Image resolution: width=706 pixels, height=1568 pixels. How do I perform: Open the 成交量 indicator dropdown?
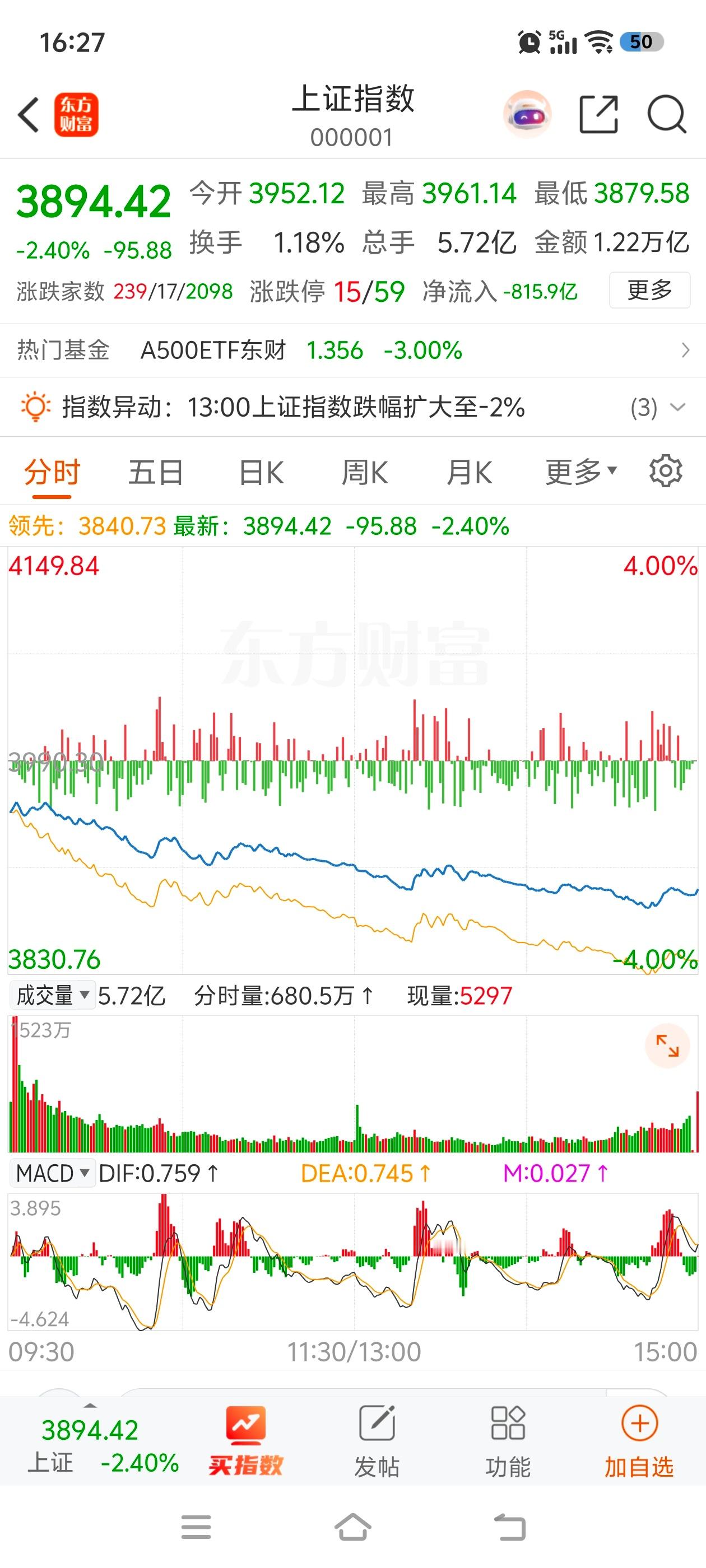click(x=52, y=996)
